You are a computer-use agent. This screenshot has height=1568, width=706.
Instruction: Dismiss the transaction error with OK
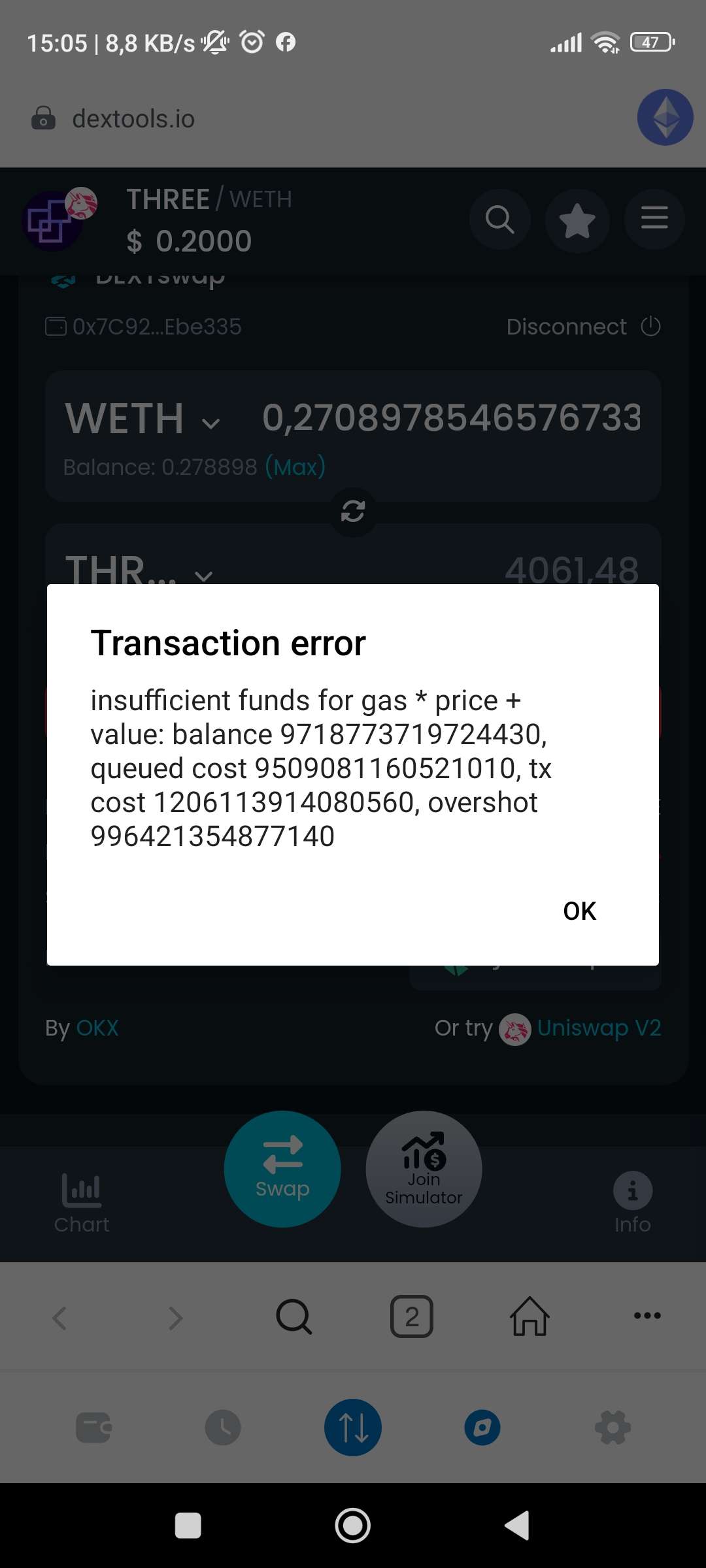click(579, 911)
